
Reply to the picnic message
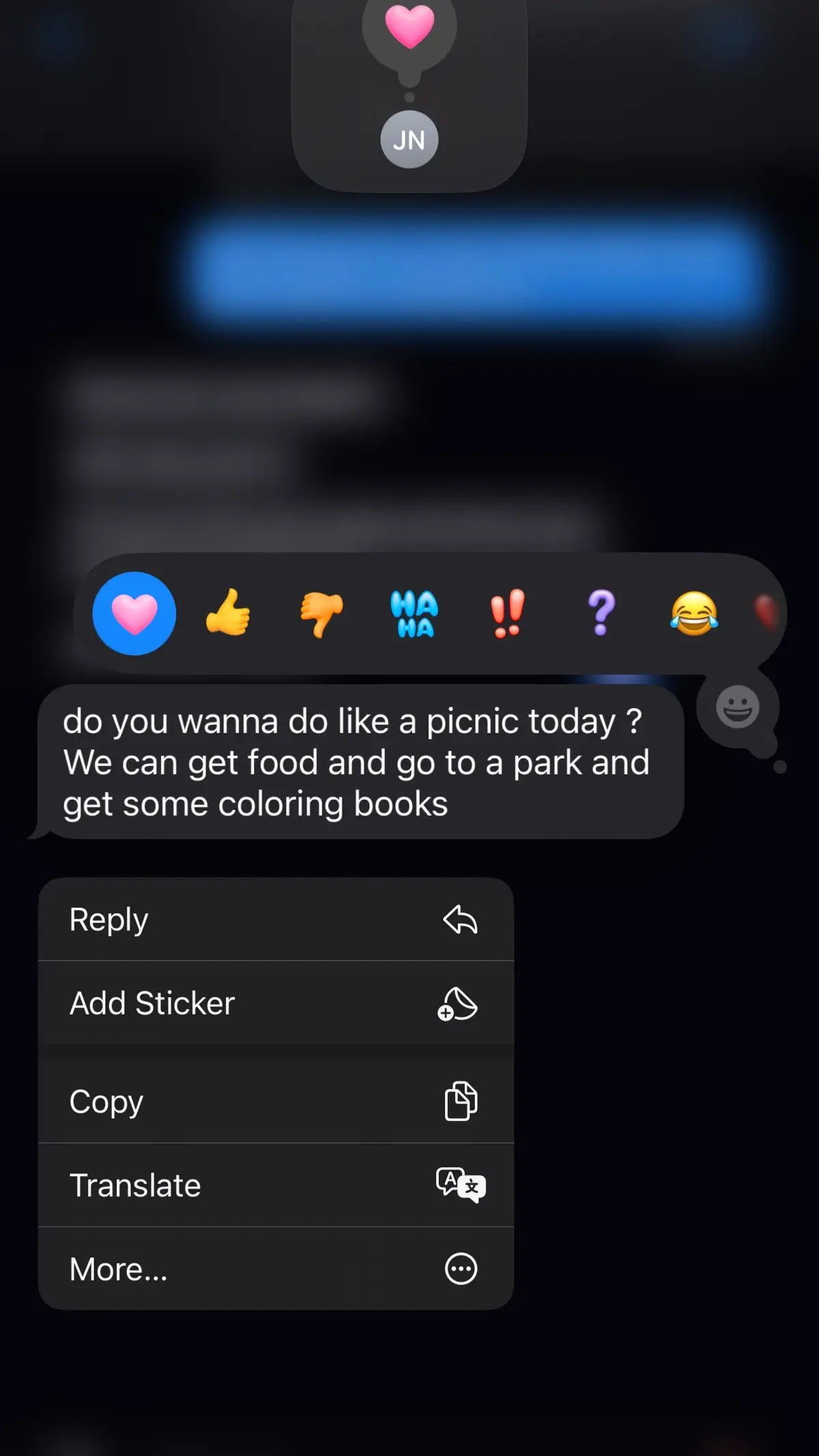click(x=276, y=920)
